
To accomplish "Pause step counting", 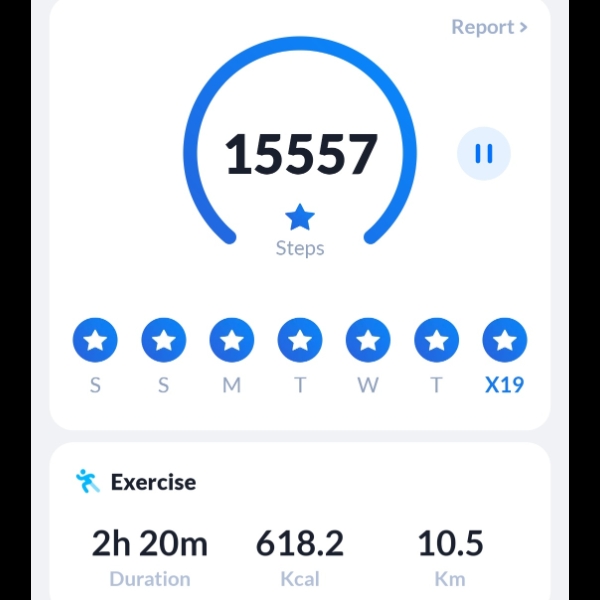I will coord(484,154).
